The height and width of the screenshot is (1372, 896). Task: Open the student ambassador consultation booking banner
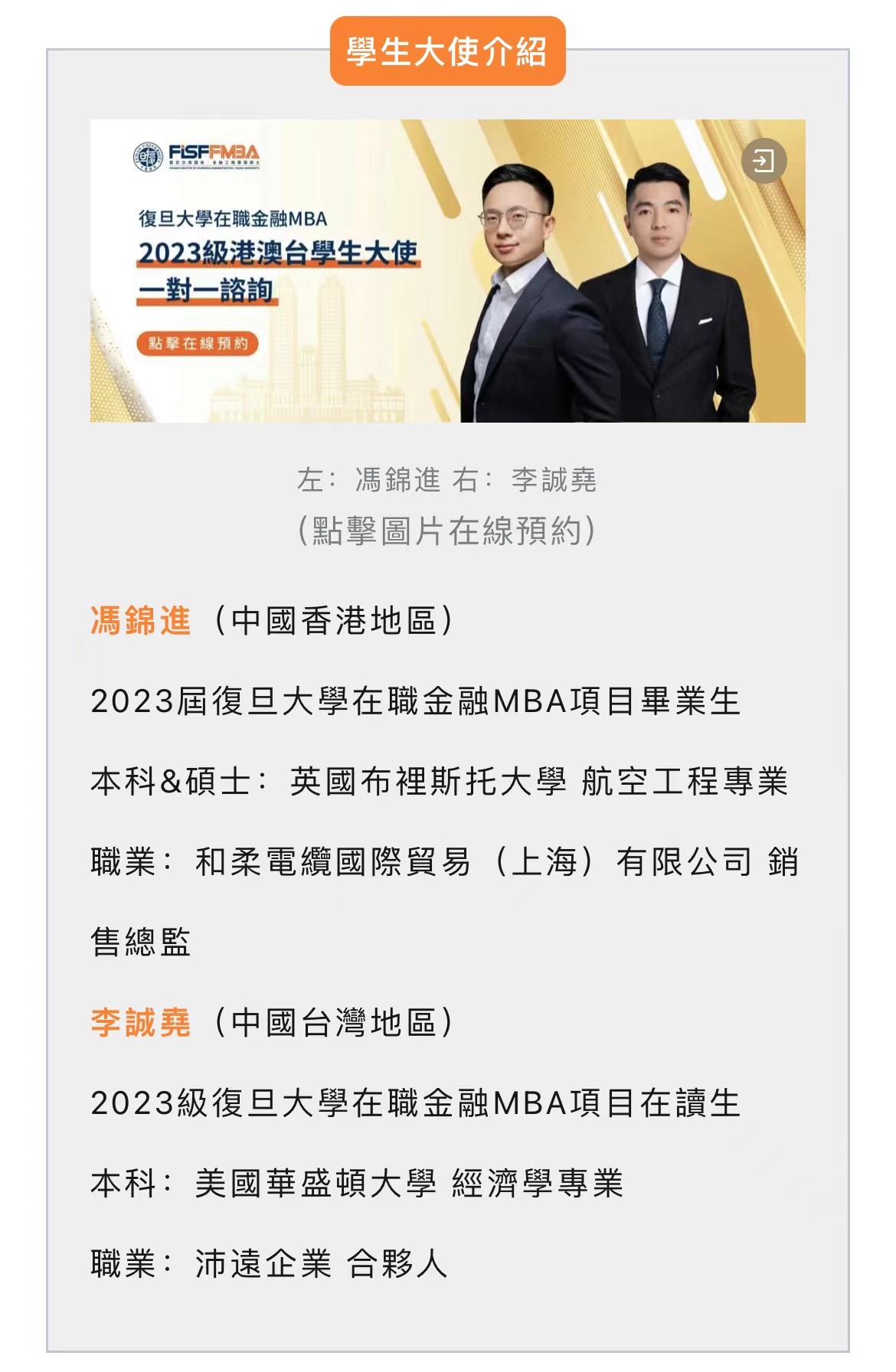point(447,270)
